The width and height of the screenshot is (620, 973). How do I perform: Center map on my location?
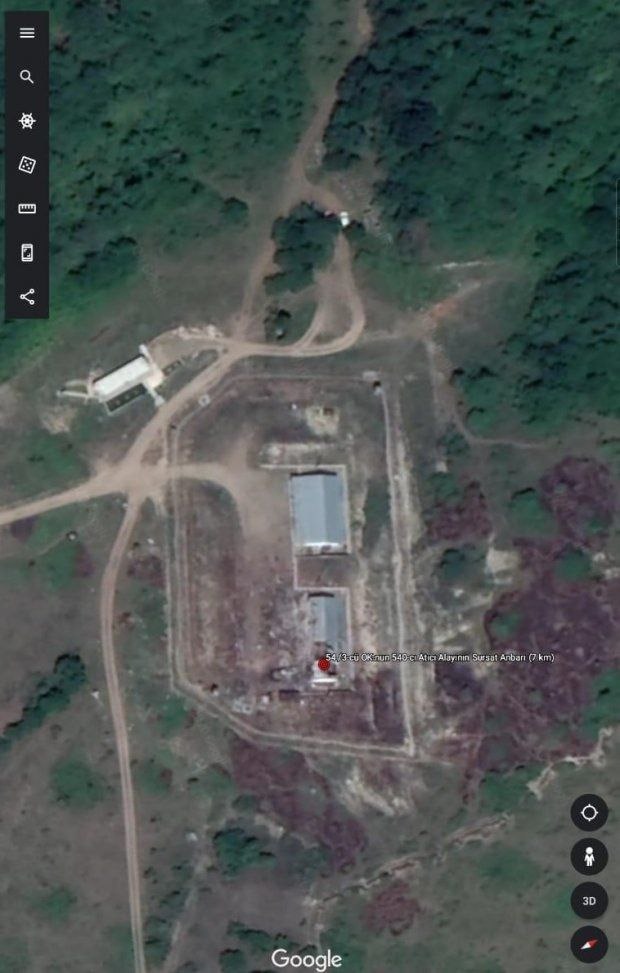coord(589,812)
